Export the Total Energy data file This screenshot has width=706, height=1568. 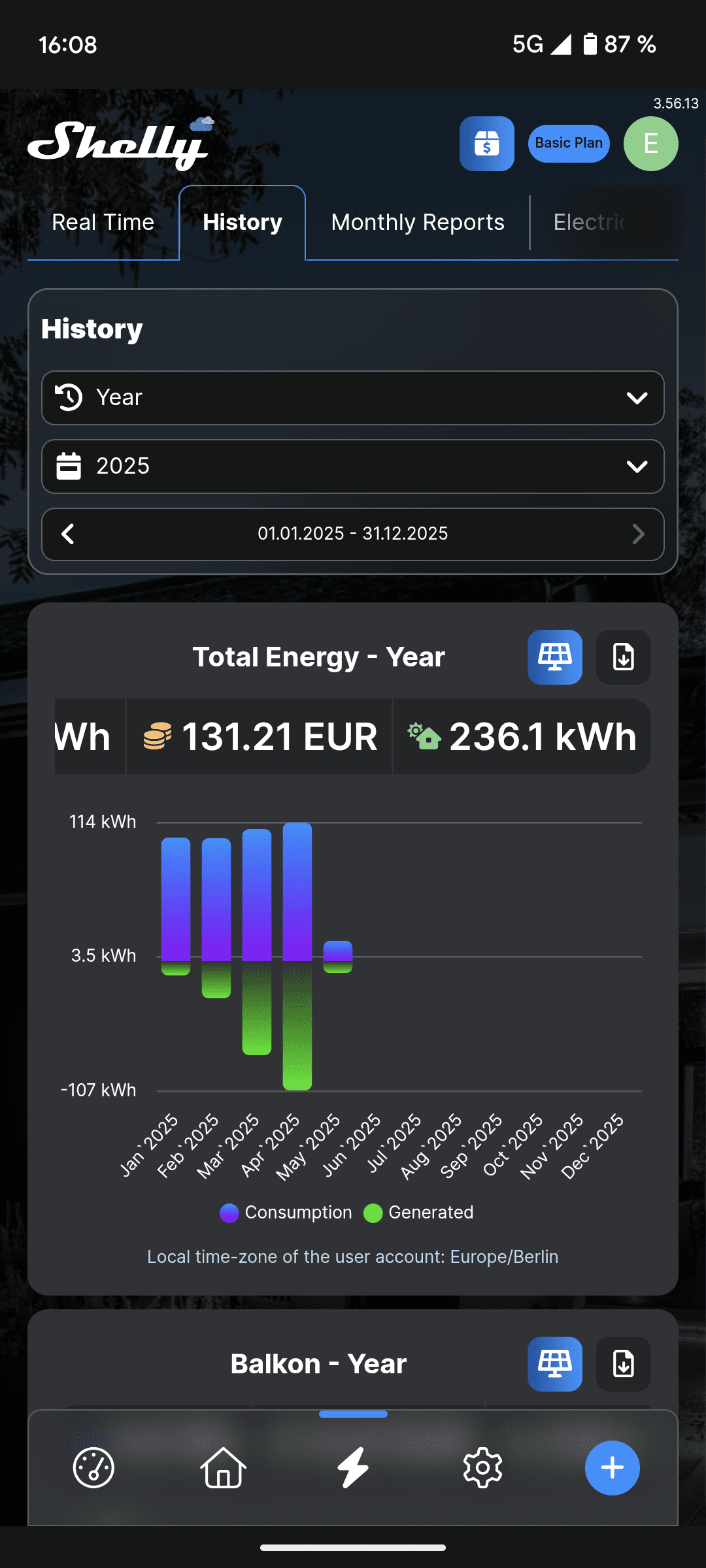coord(623,657)
